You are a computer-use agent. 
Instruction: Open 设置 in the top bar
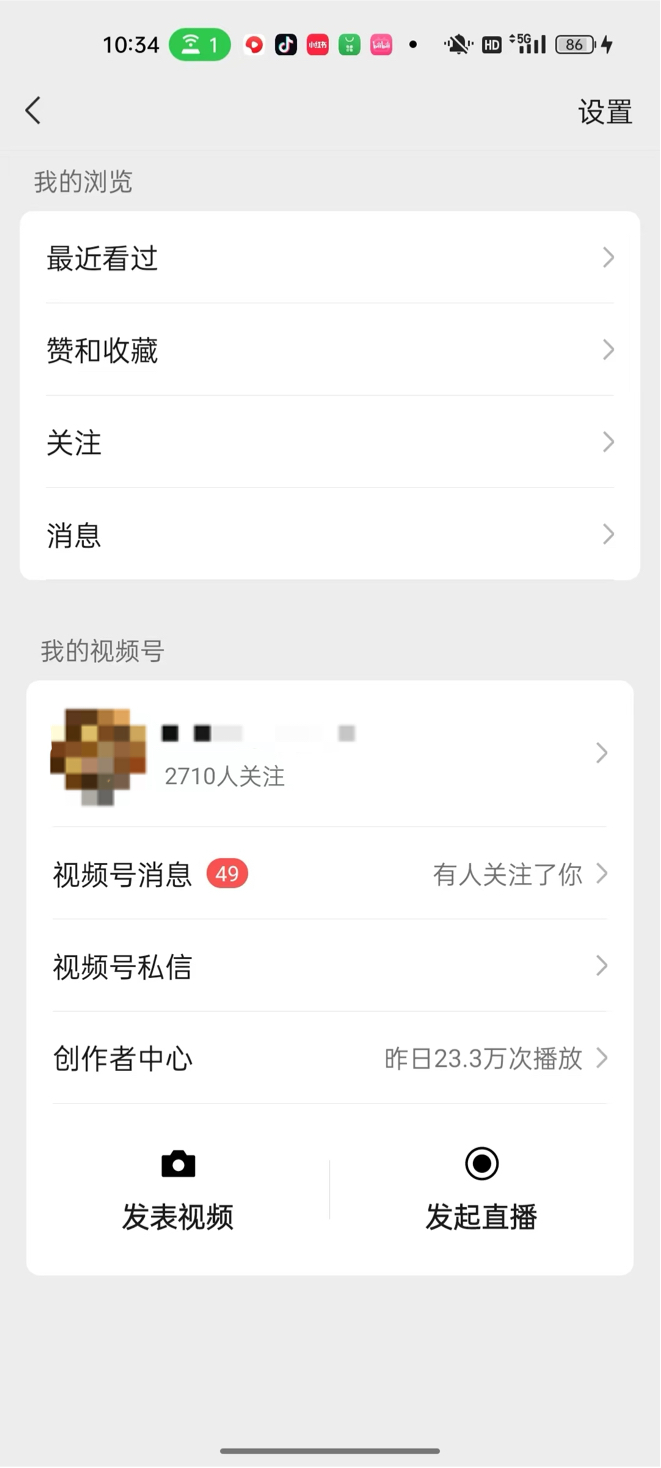(605, 112)
